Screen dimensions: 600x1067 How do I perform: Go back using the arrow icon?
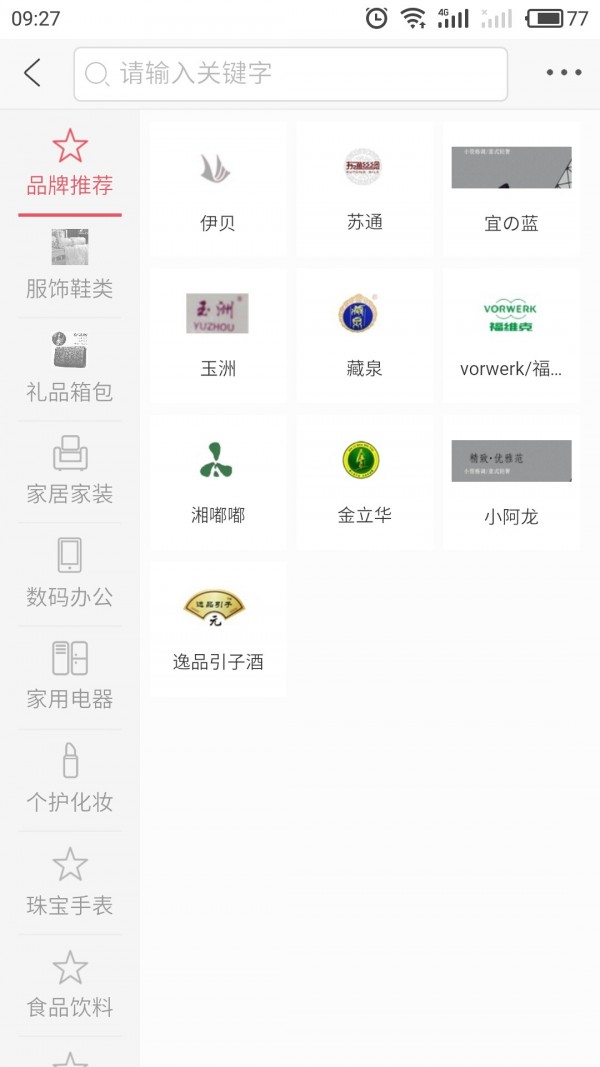tap(33, 73)
